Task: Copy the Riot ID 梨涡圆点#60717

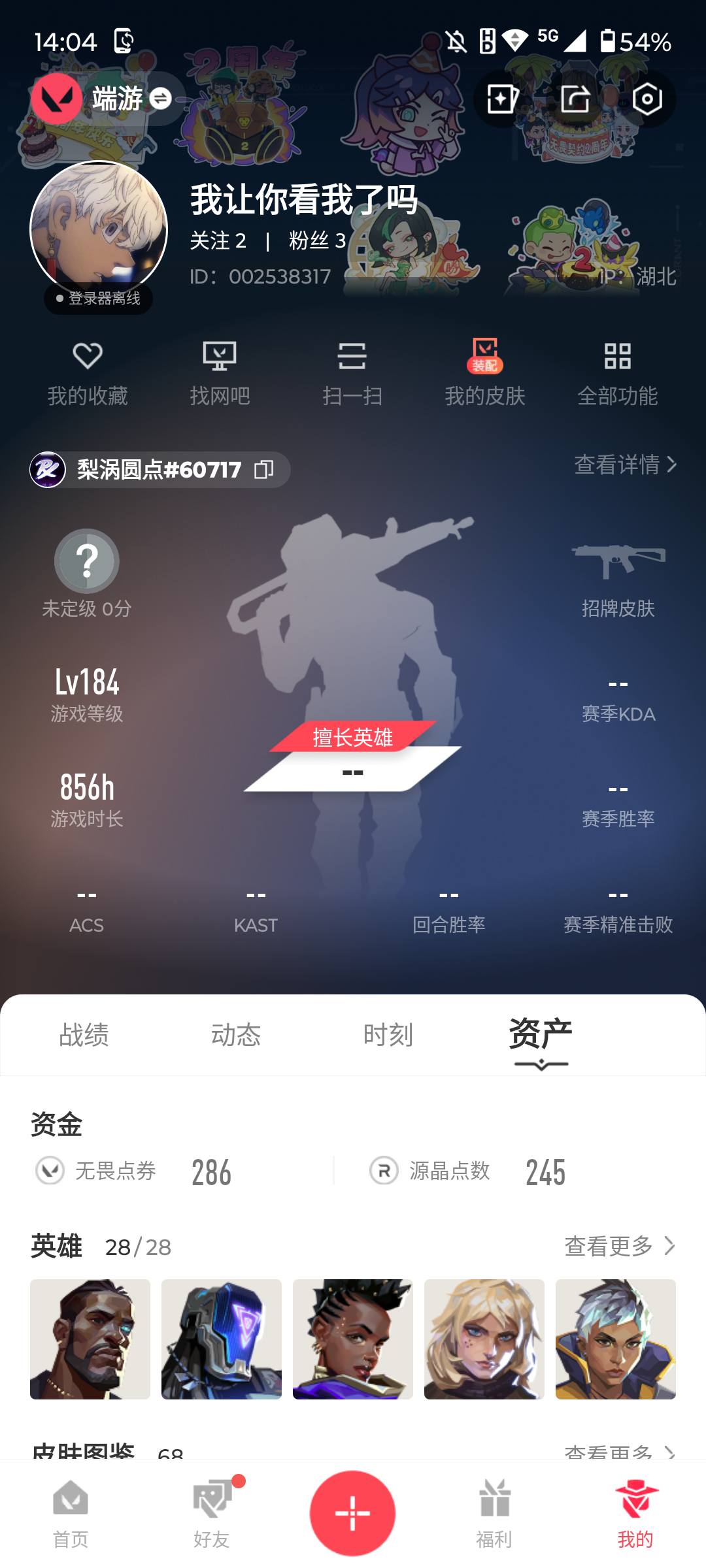Action: (x=265, y=469)
